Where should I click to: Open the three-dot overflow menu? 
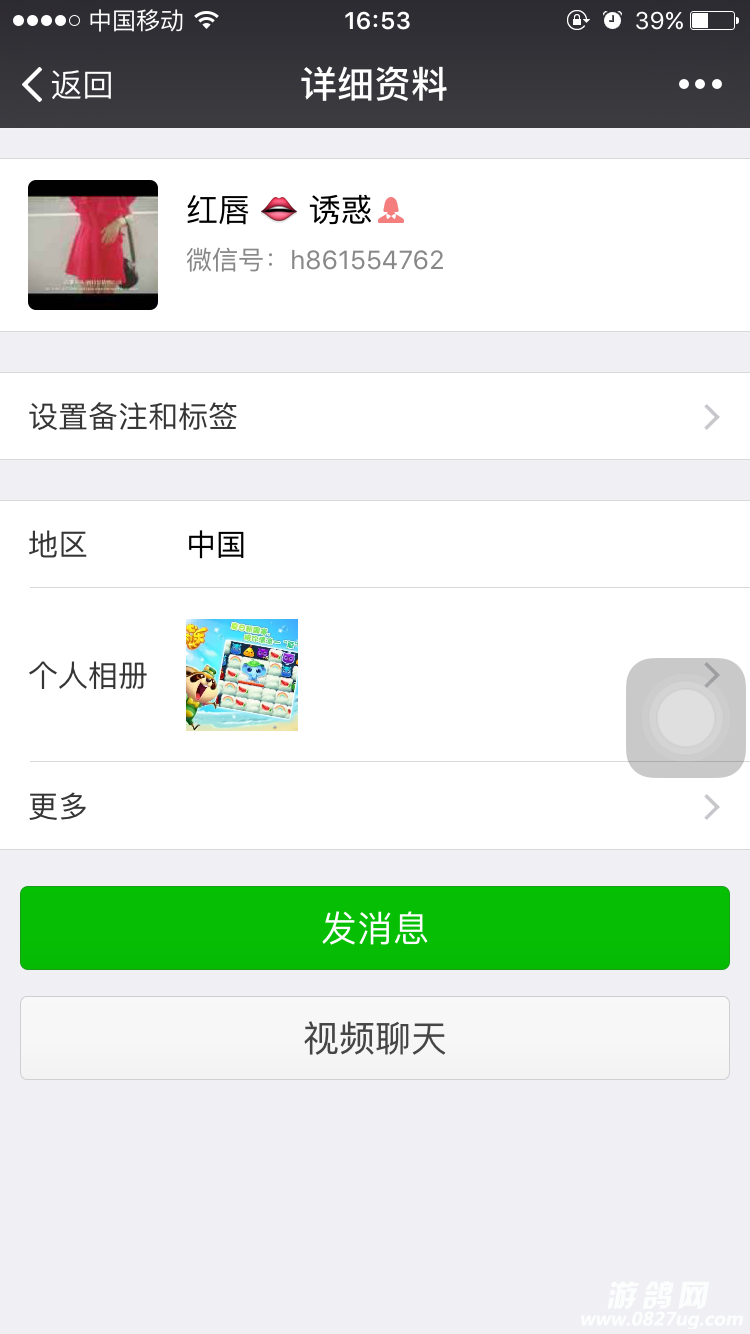coord(700,85)
